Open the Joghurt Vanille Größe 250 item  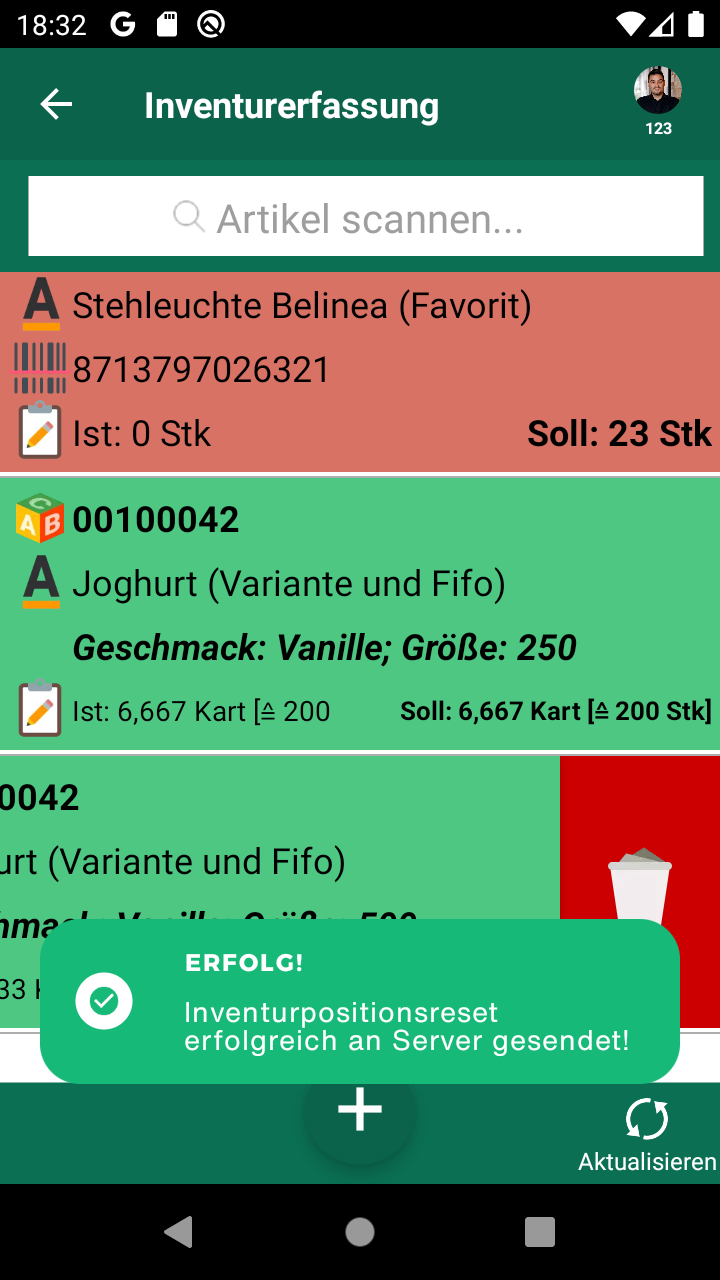(360, 613)
